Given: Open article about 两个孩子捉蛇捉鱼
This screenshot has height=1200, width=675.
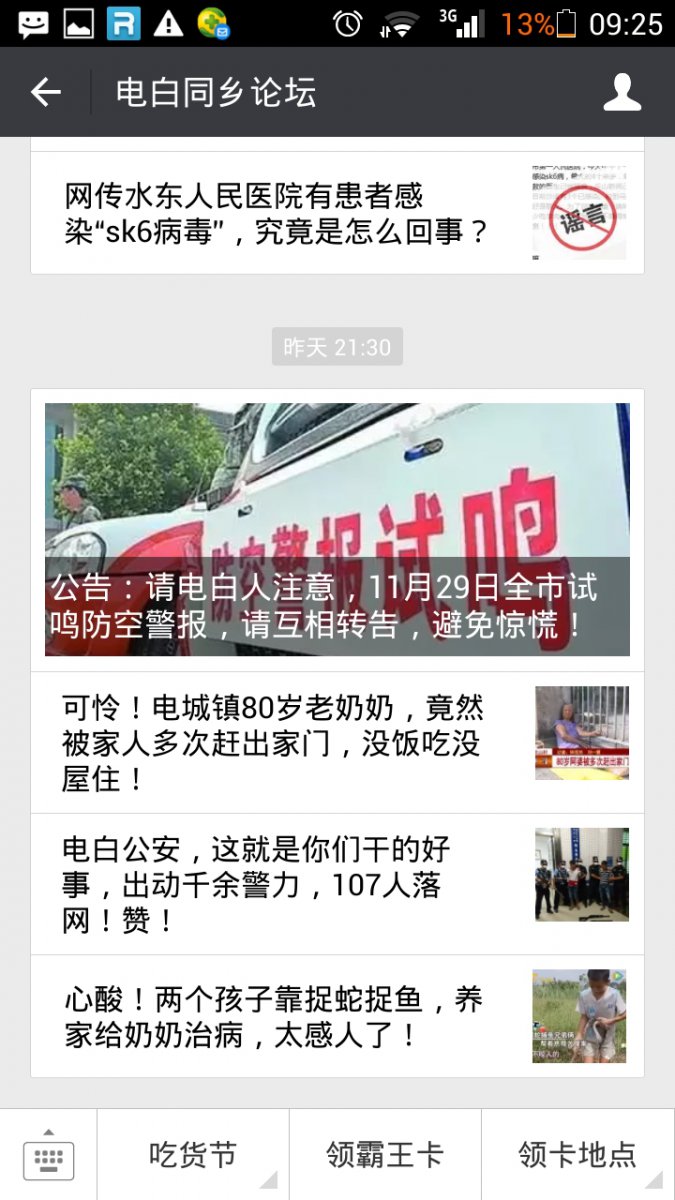Looking at the screenshot, I should click(337, 1016).
